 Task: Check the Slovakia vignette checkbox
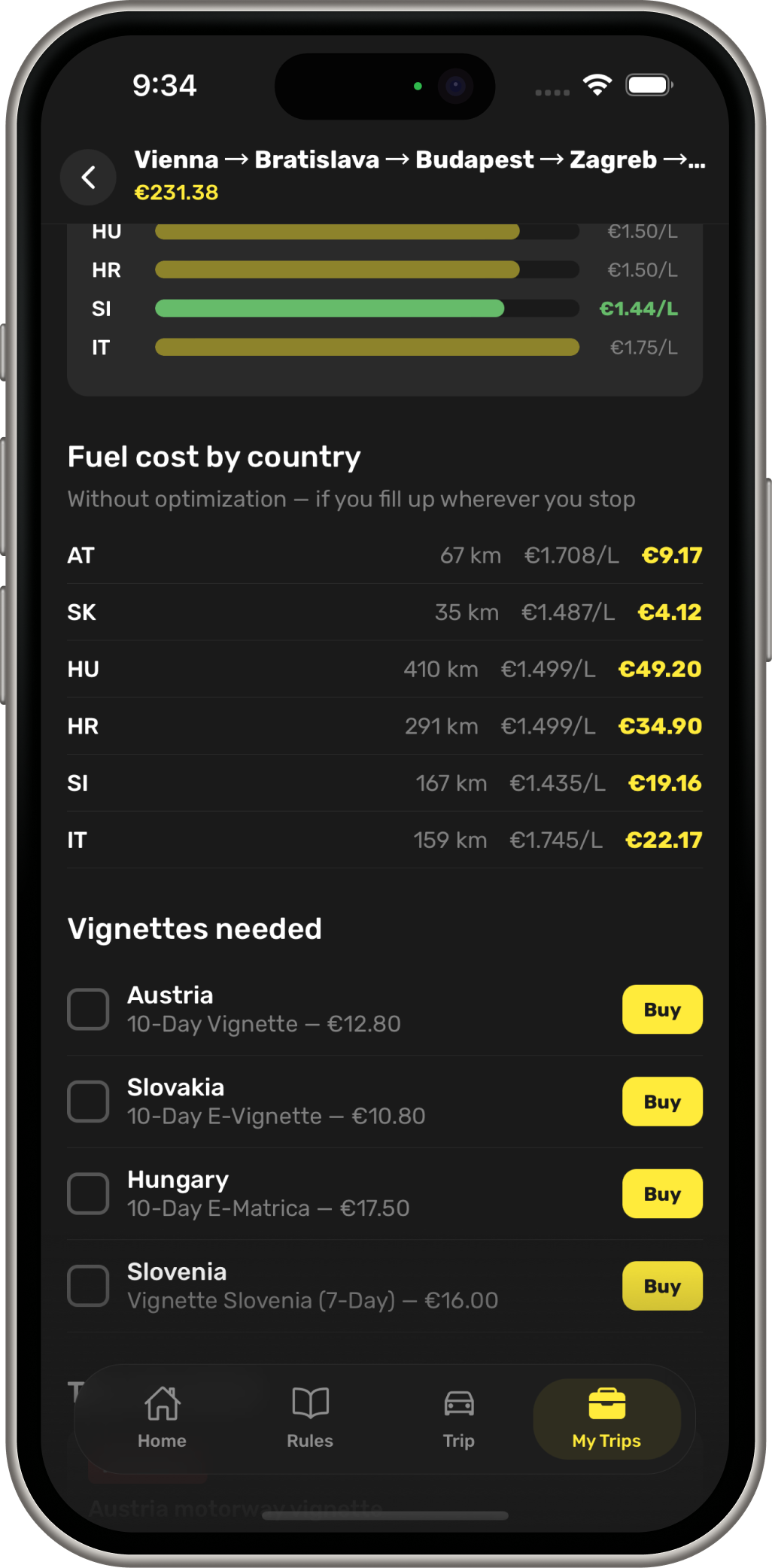coord(88,1102)
